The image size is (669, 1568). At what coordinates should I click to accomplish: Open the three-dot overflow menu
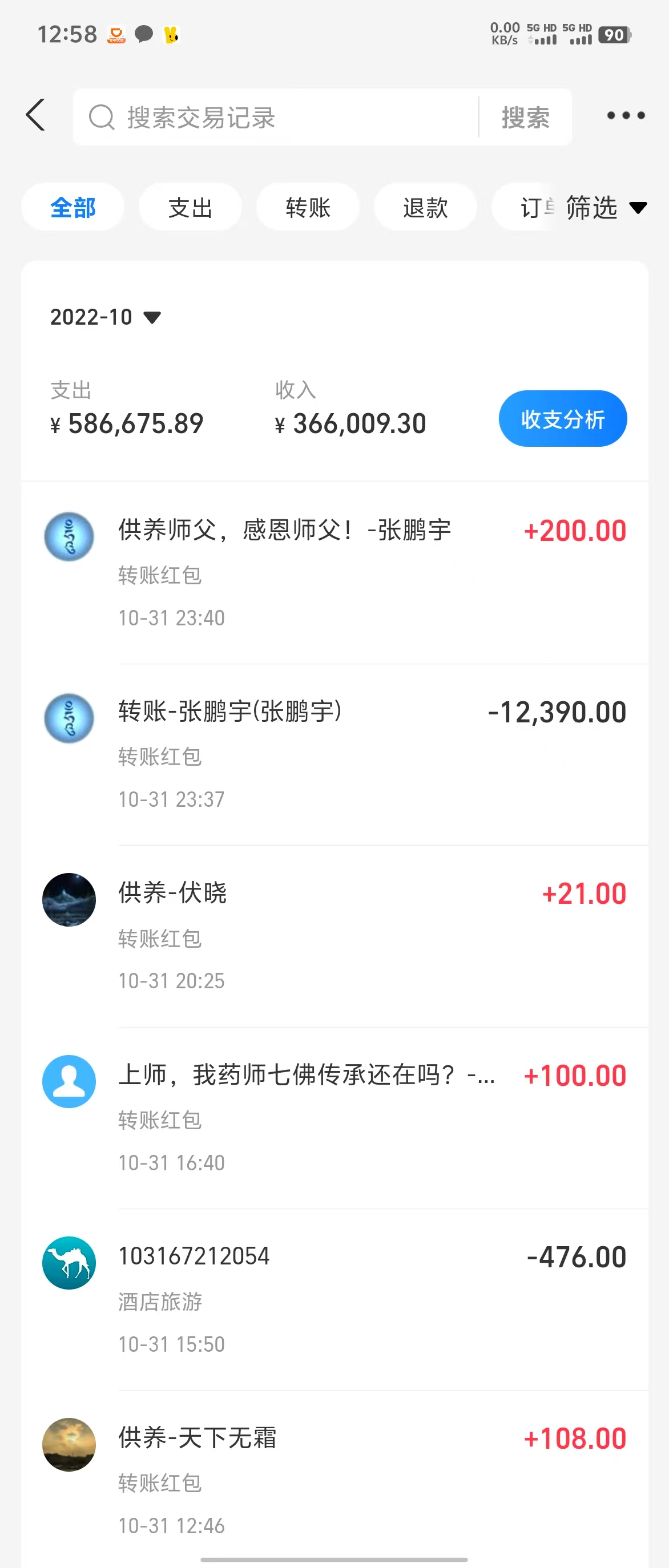pos(625,116)
